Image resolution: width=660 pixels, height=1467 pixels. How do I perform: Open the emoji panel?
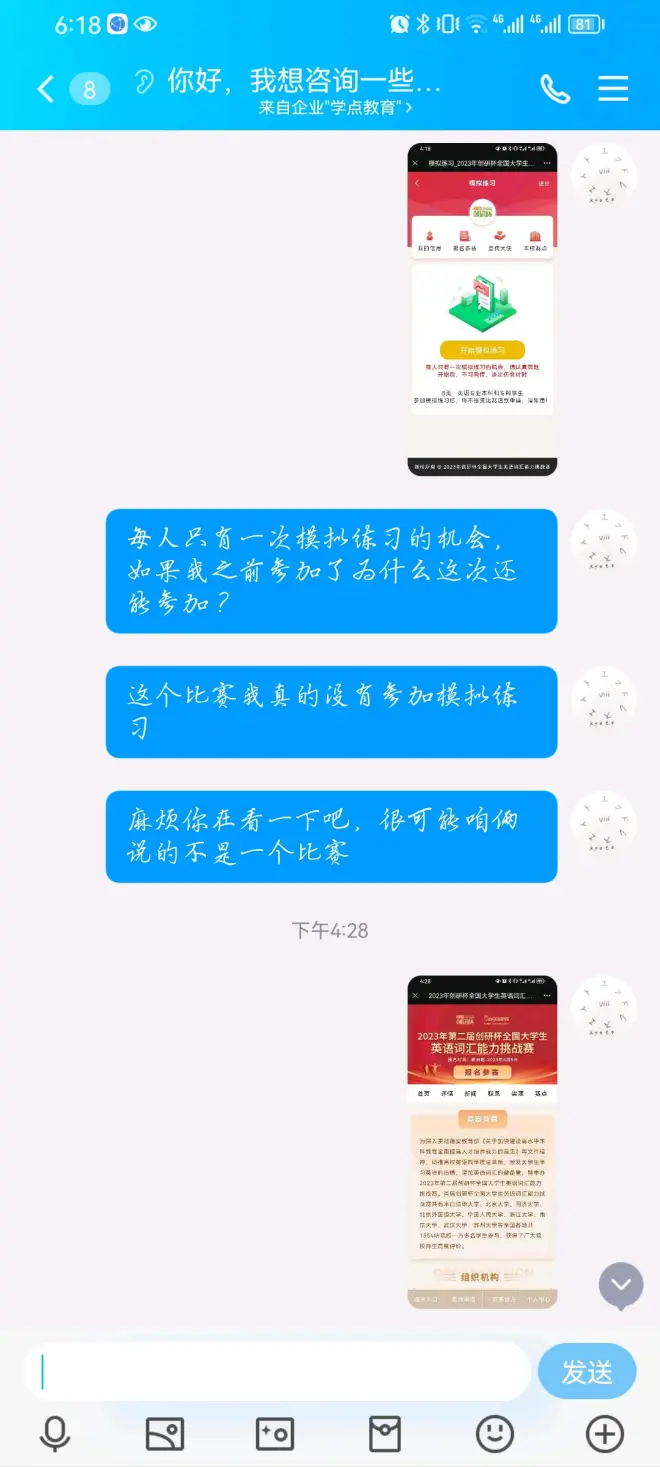click(495, 1434)
